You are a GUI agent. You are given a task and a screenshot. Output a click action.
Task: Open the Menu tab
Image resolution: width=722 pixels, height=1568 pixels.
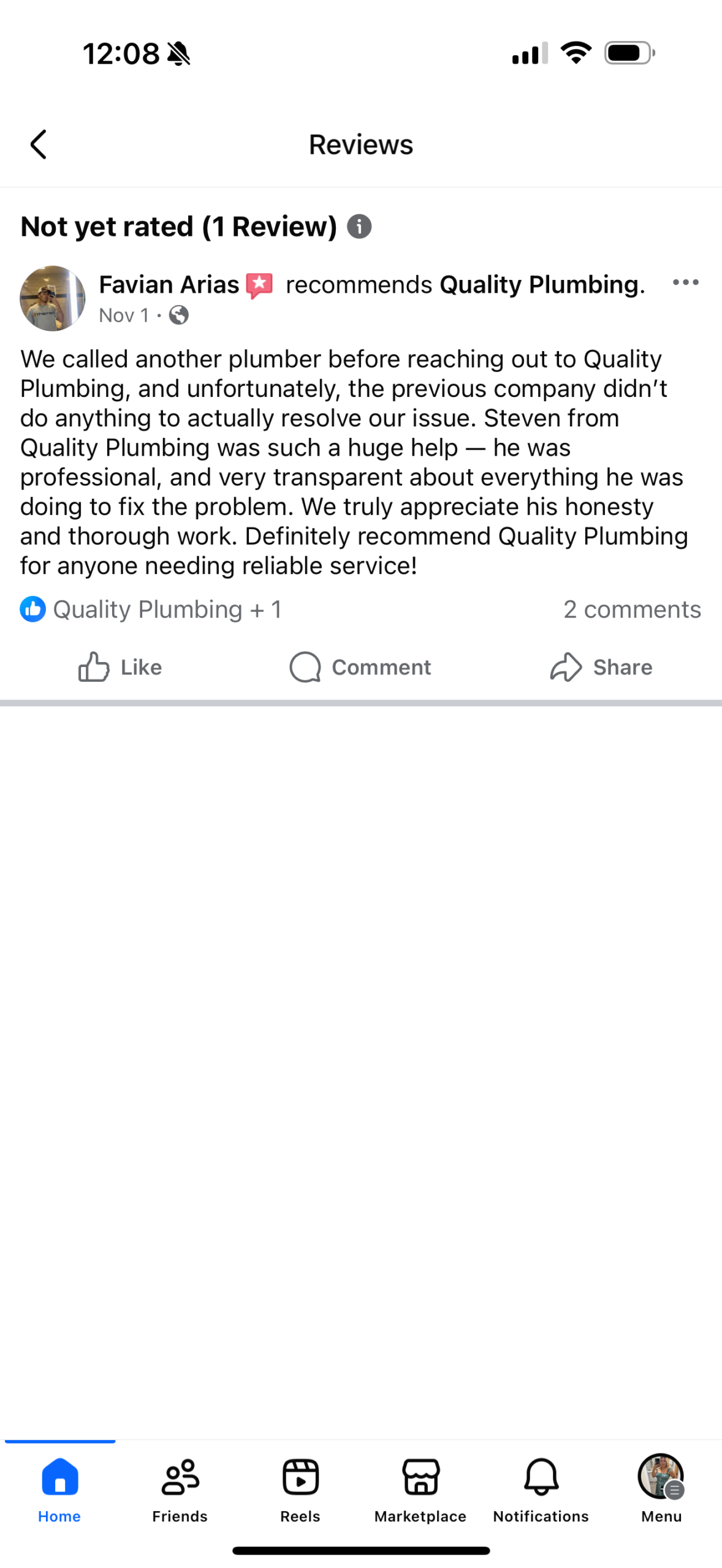click(661, 1488)
